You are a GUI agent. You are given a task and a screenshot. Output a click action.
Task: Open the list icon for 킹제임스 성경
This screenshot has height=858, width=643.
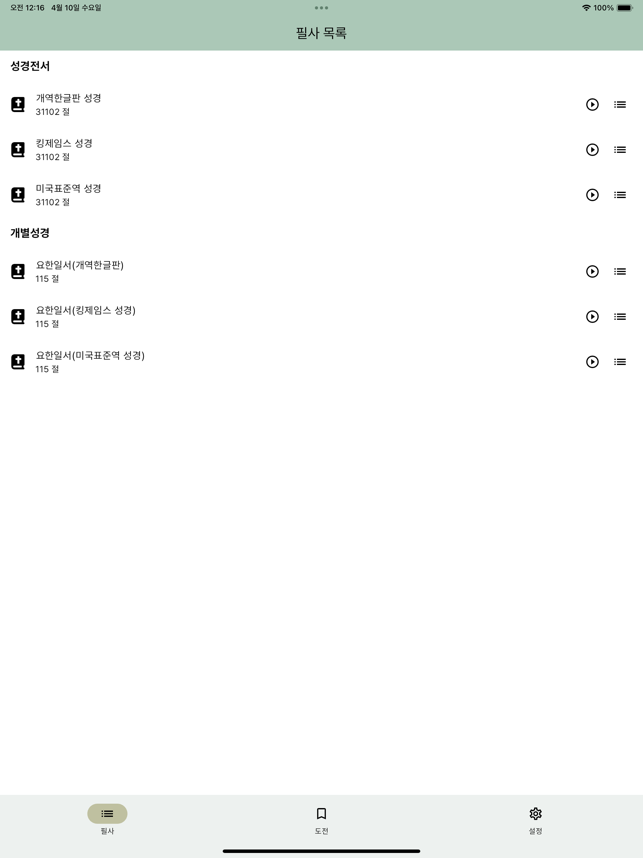[620, 150]
